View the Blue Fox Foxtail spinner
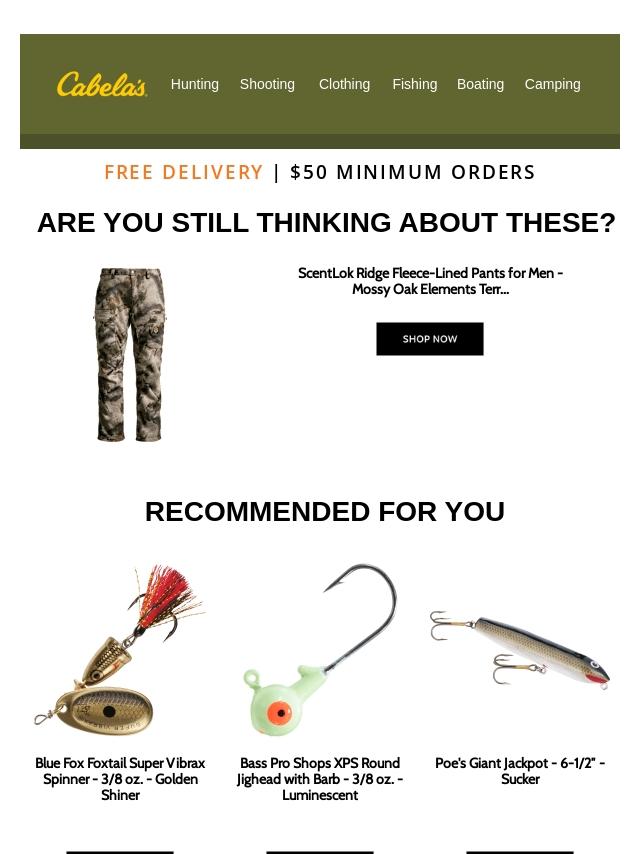The image size is (640, 854). [x=120, y=650]
